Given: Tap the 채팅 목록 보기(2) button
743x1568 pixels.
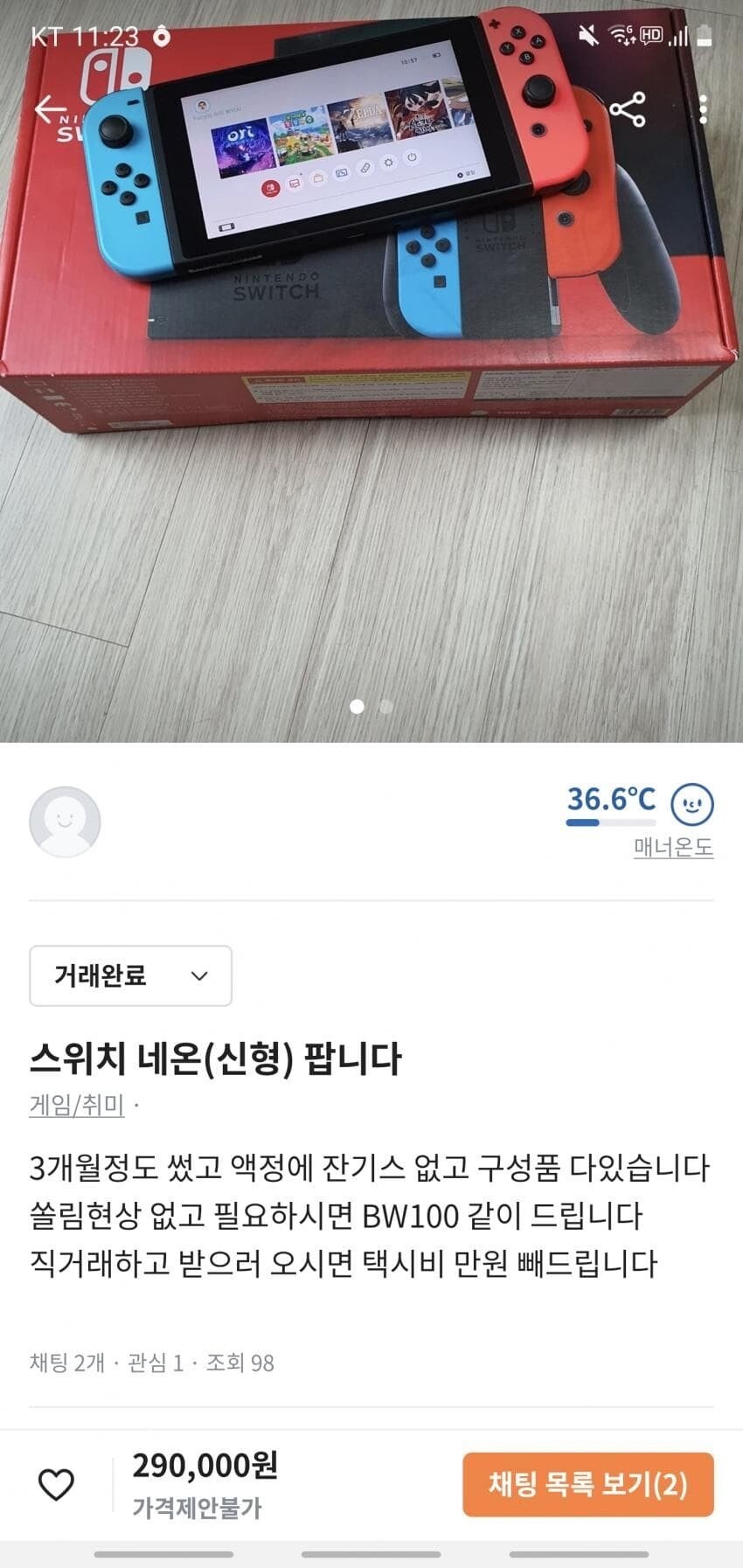Looking at the screenshot, I should coord(587,1484).
